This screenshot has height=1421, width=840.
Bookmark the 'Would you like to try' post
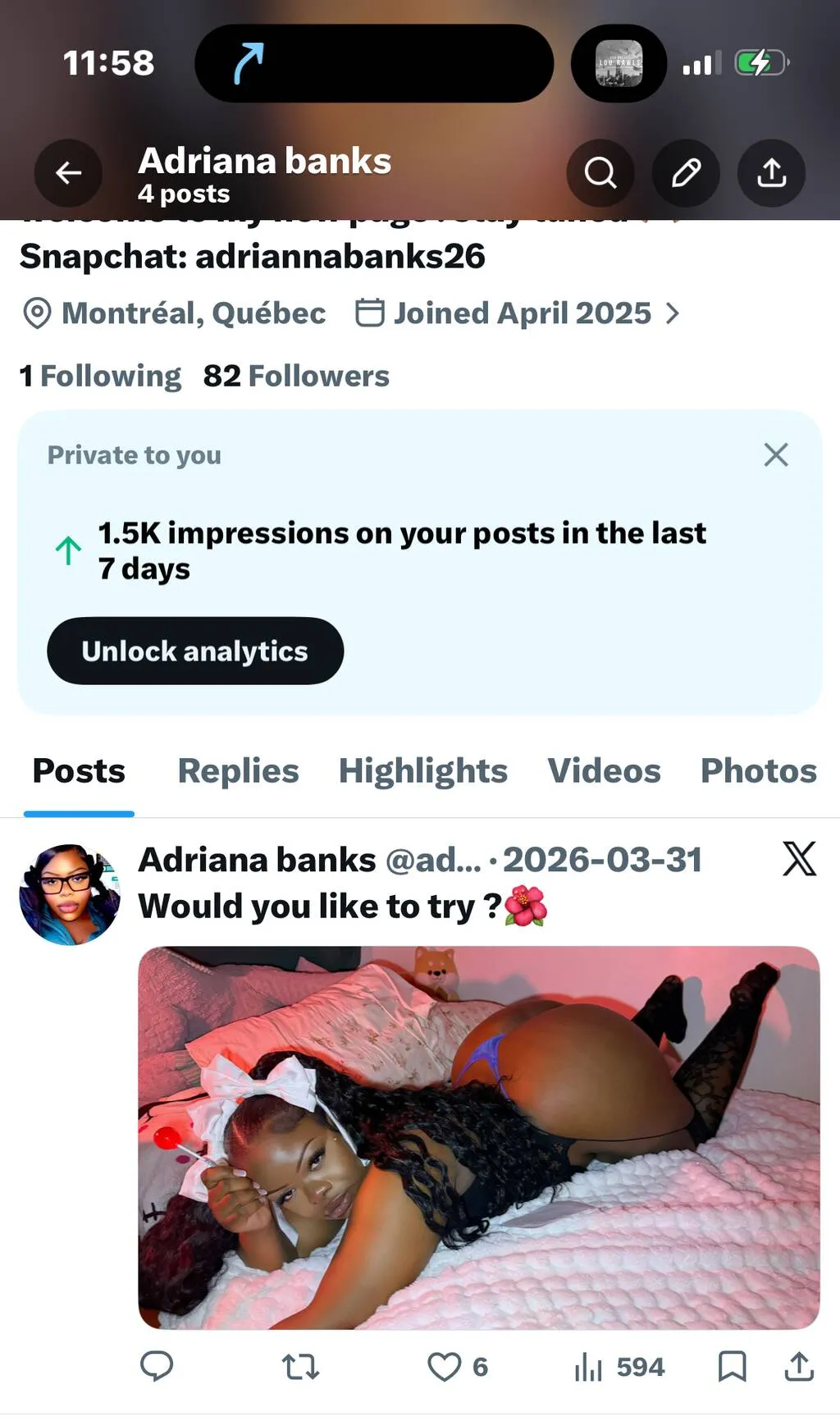(732, 1366)
